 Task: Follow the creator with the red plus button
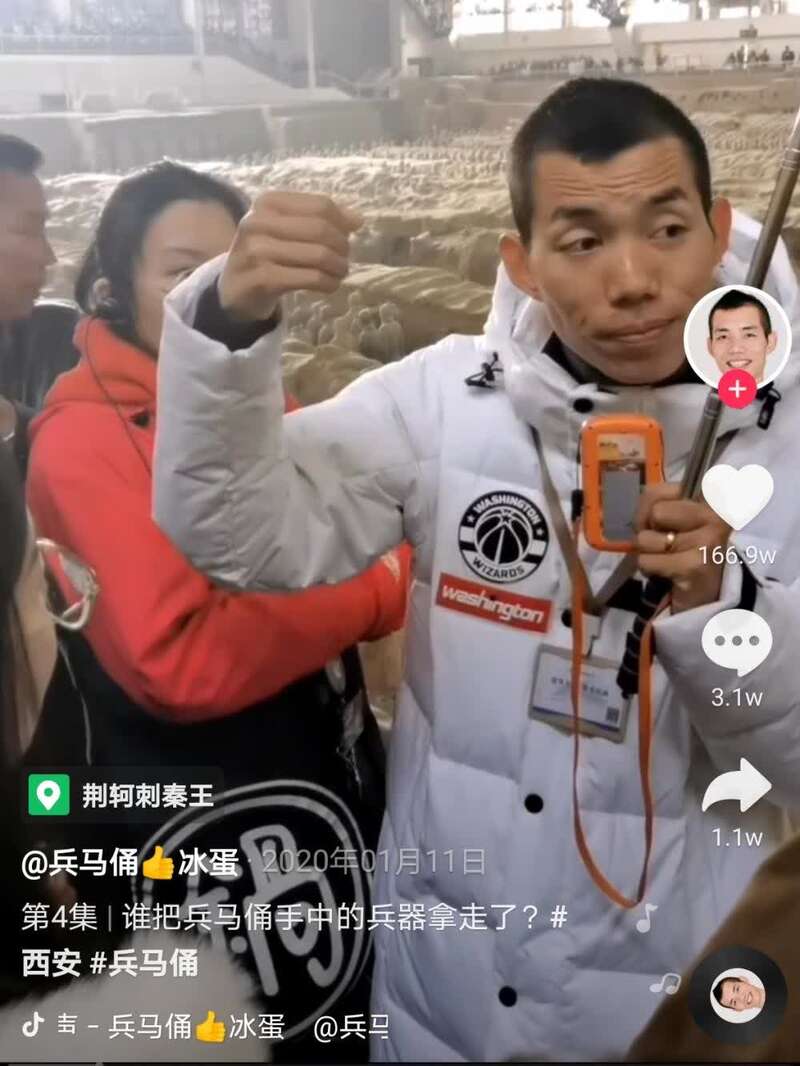737,388
